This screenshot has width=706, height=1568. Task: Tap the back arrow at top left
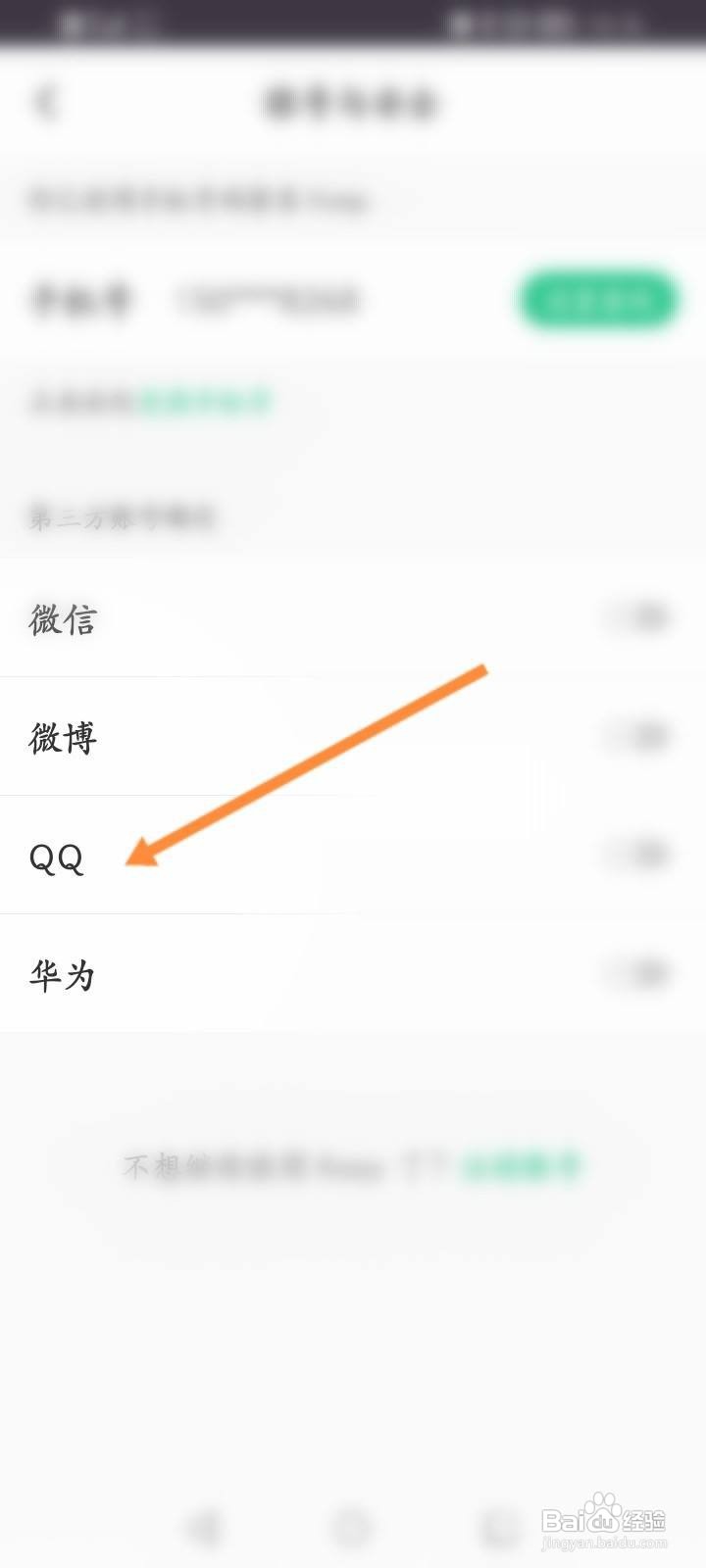point(44,103)
